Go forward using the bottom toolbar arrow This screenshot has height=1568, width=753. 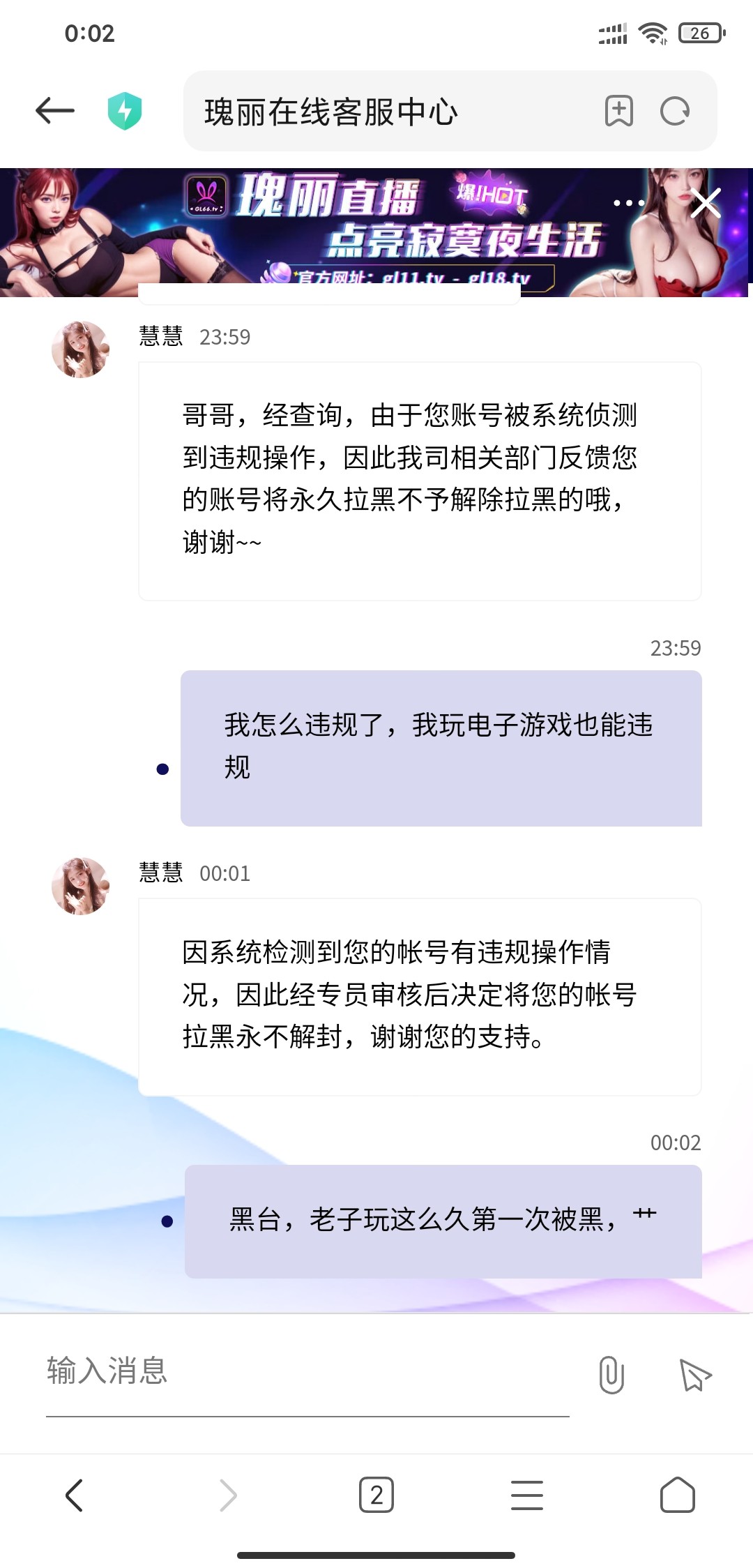coord(228,1495)
